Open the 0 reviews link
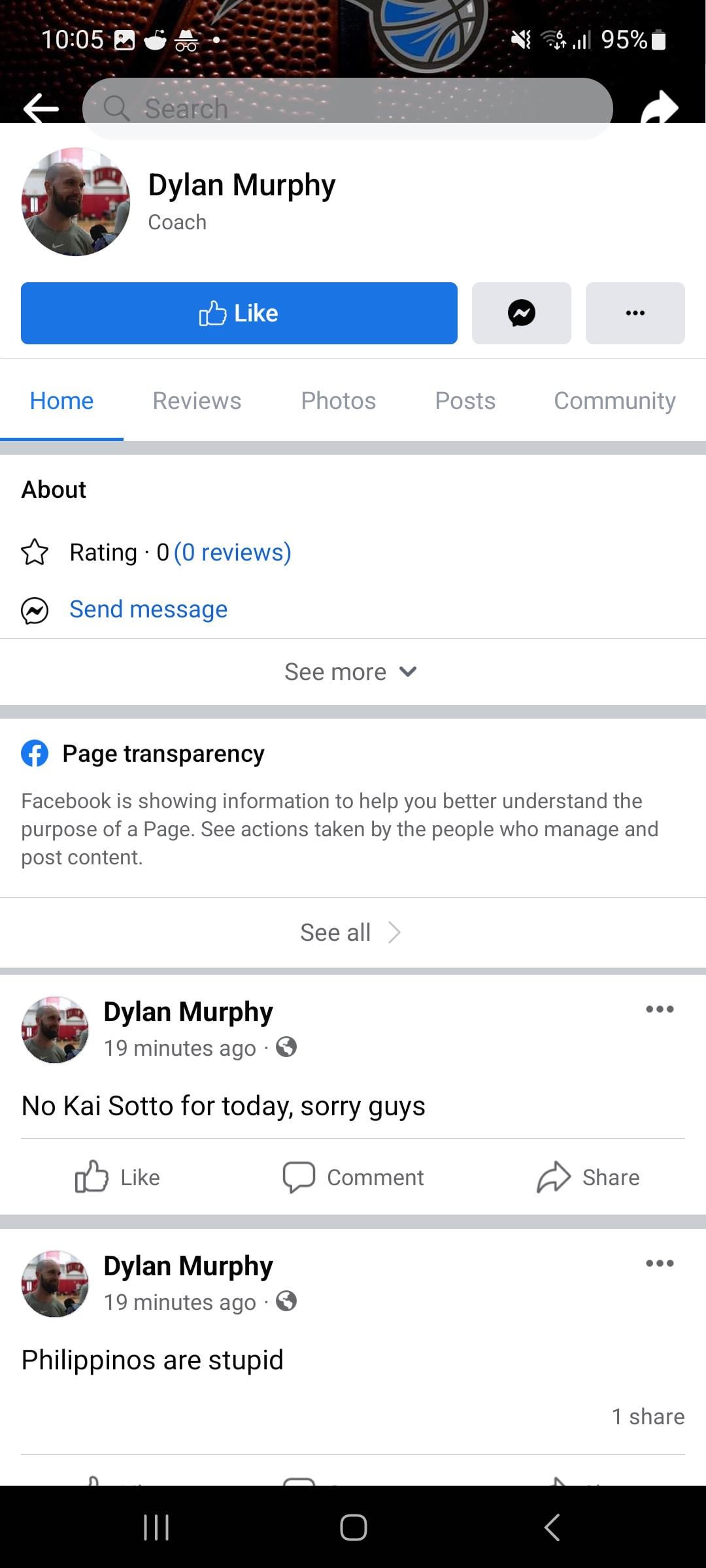This screenshot has width=706, height=1568. pos(232,552)
